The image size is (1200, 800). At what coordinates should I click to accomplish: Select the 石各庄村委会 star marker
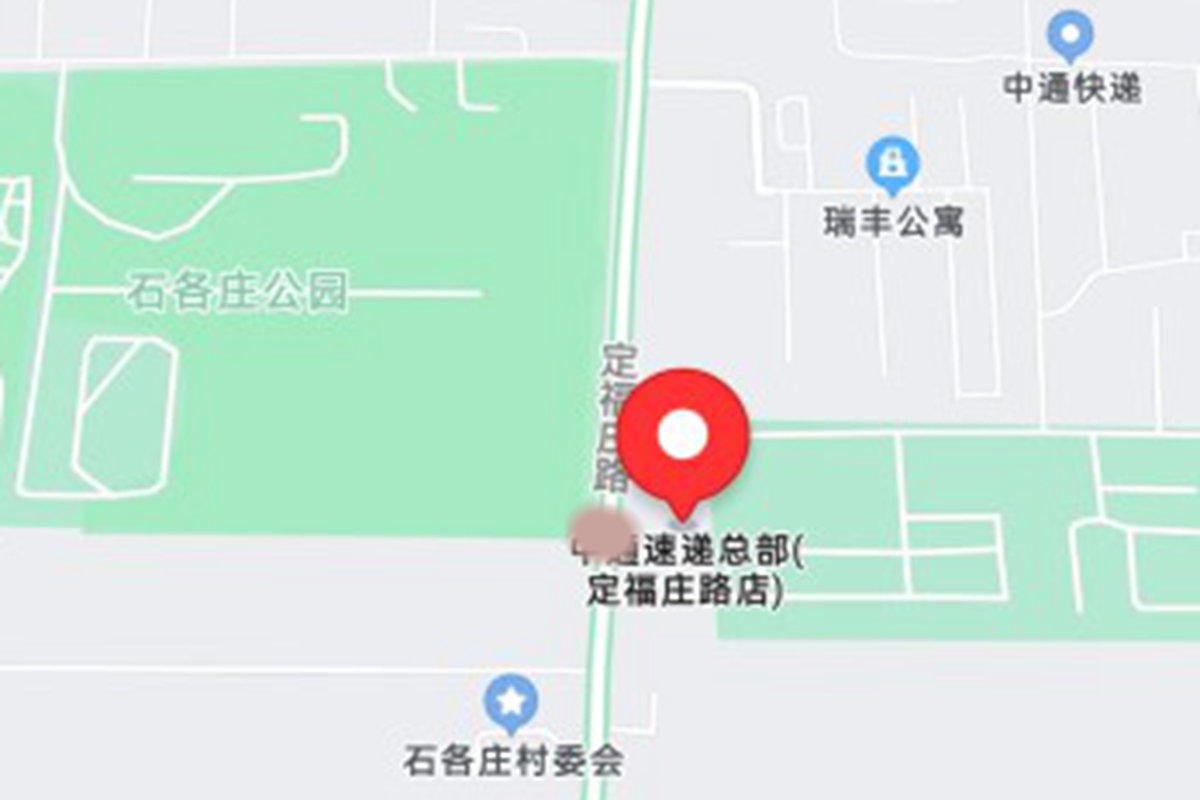click(x=511, y=703)
